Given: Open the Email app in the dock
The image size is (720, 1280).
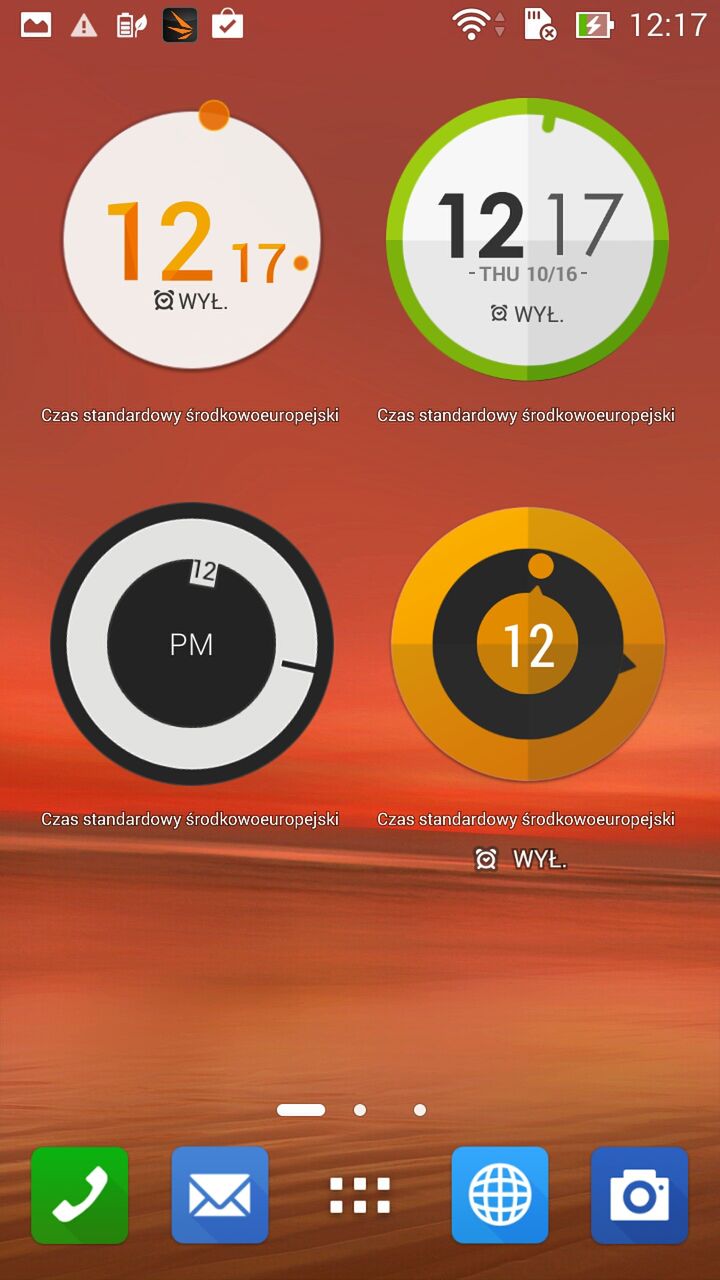Looking at the screenshot, I should click(220, 1195).
